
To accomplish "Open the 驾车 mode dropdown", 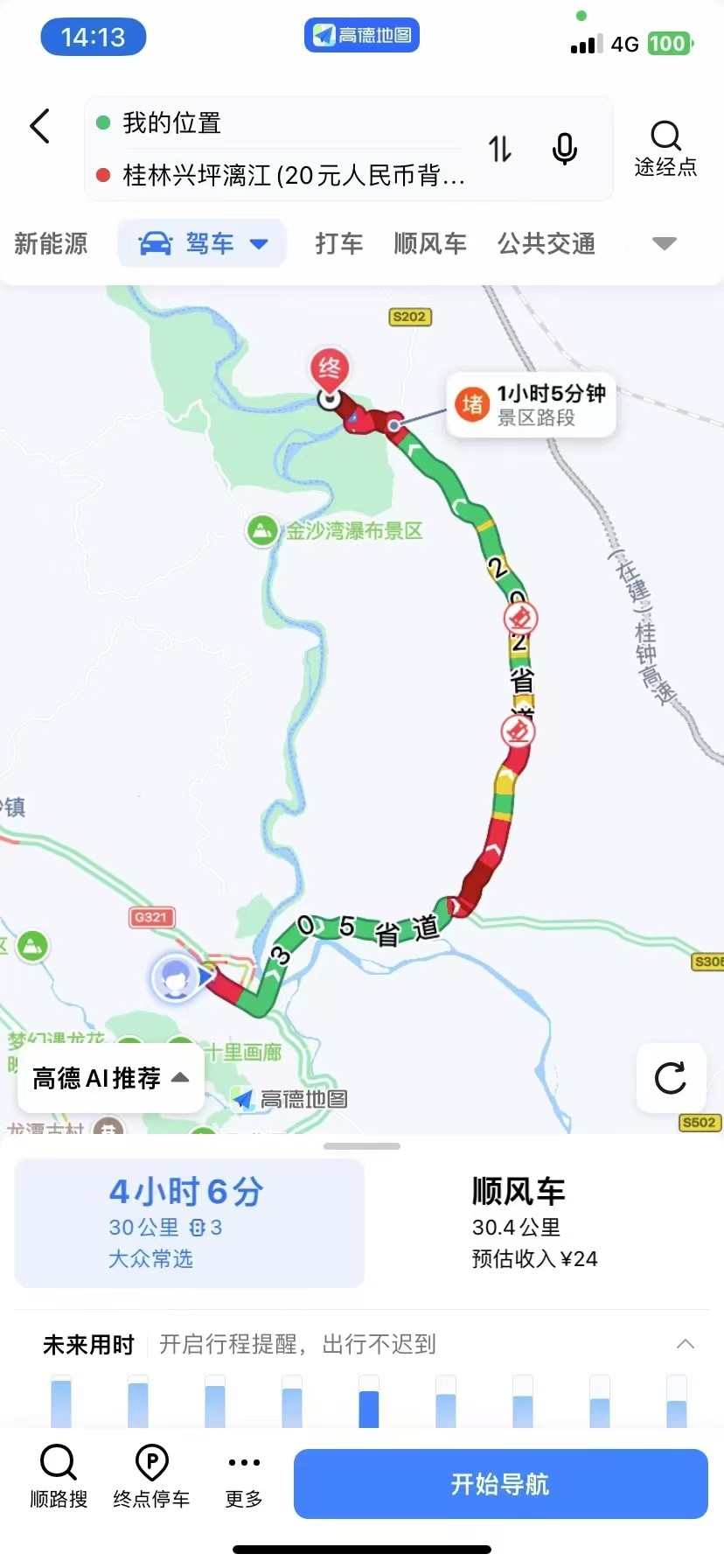I will coord(203,243).
